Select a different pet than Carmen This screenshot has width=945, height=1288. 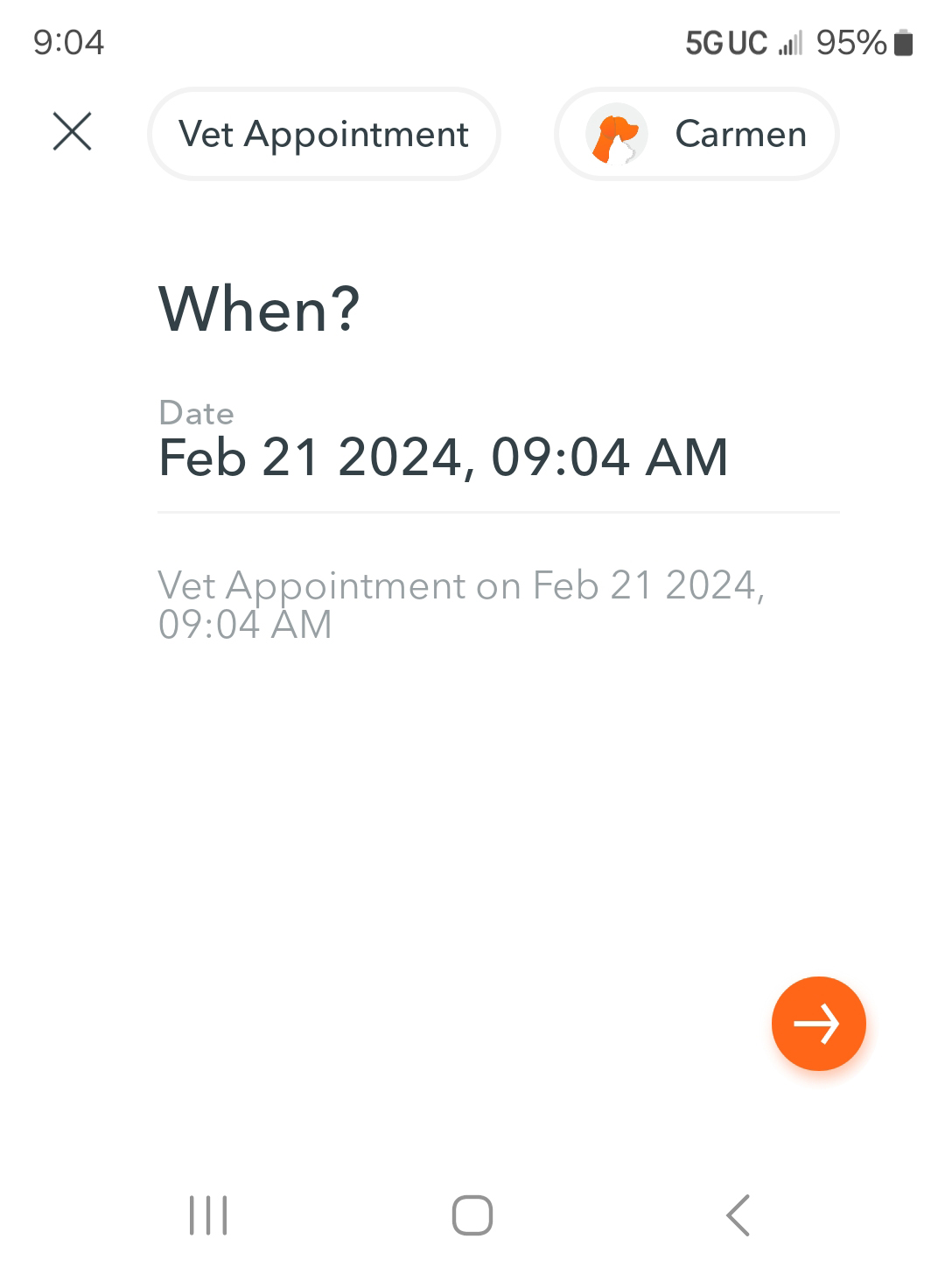[696, 135]
